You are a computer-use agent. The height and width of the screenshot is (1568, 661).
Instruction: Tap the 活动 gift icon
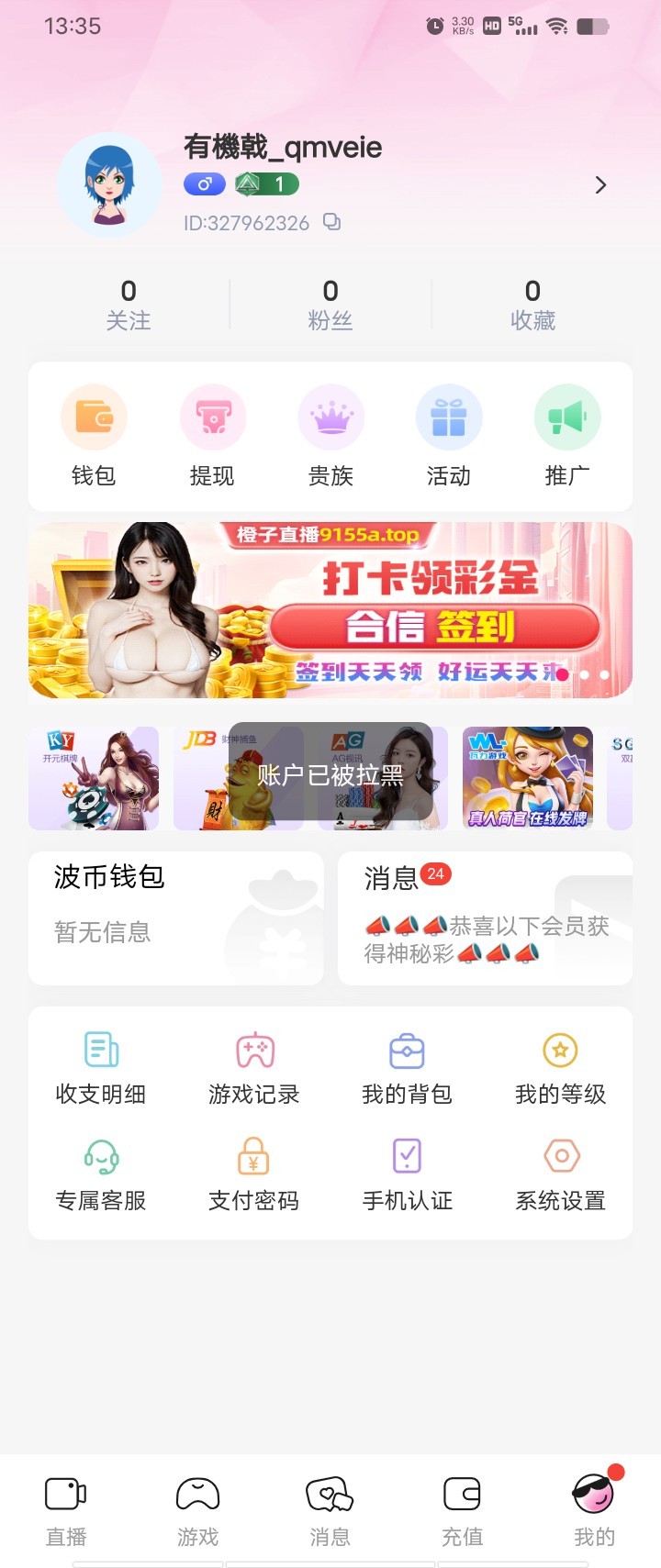[x=449, y=417]
